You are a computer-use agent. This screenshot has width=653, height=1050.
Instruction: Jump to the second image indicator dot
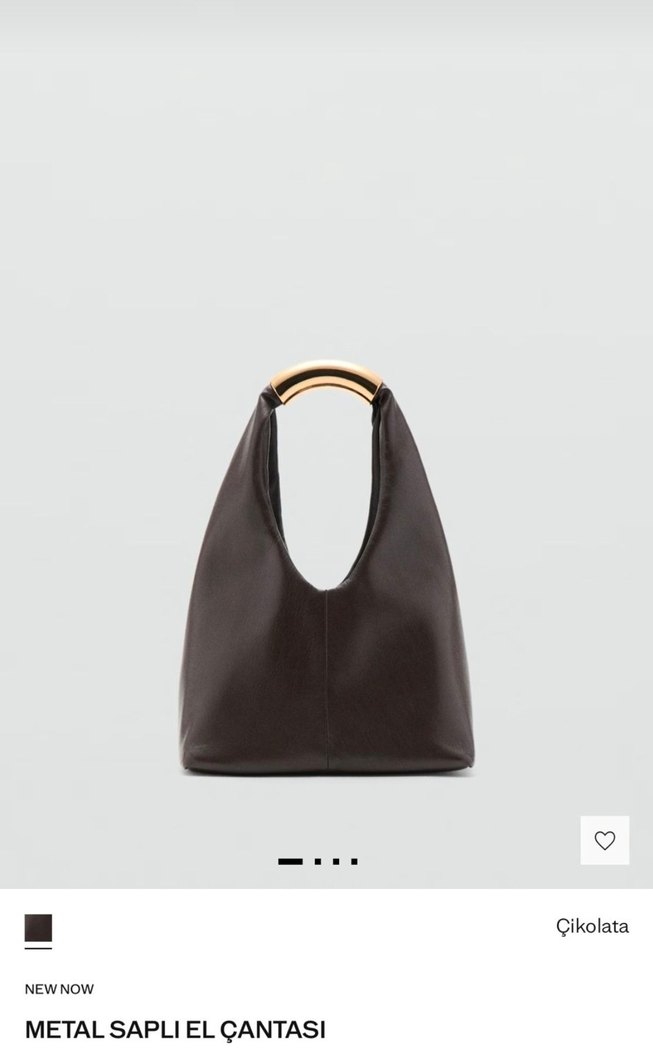[317, 861]
